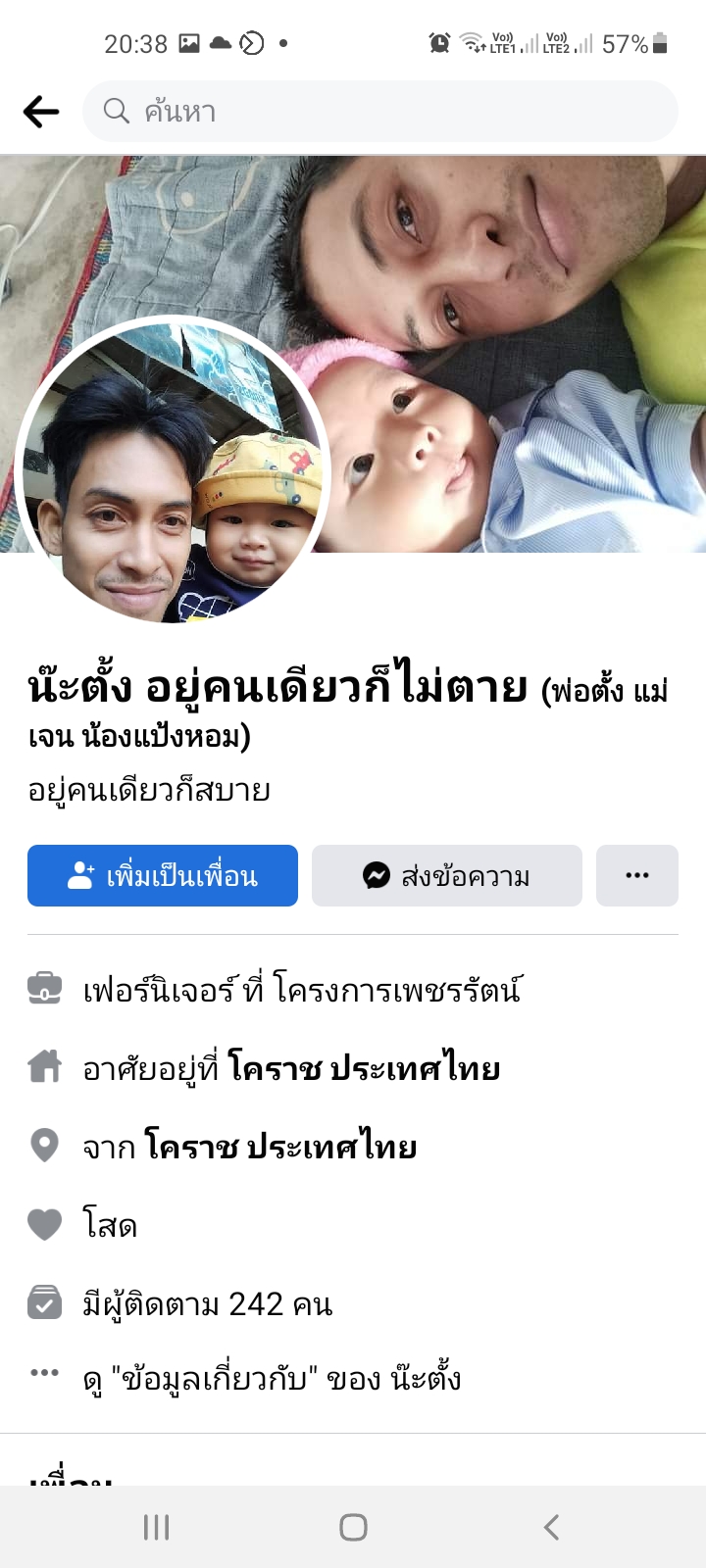See ข้อมูลเกี่ยวกับ ของ น๊ะตั้ง details
Image resolution: width=706 pixels, height=1568 pixels.
273,1380
